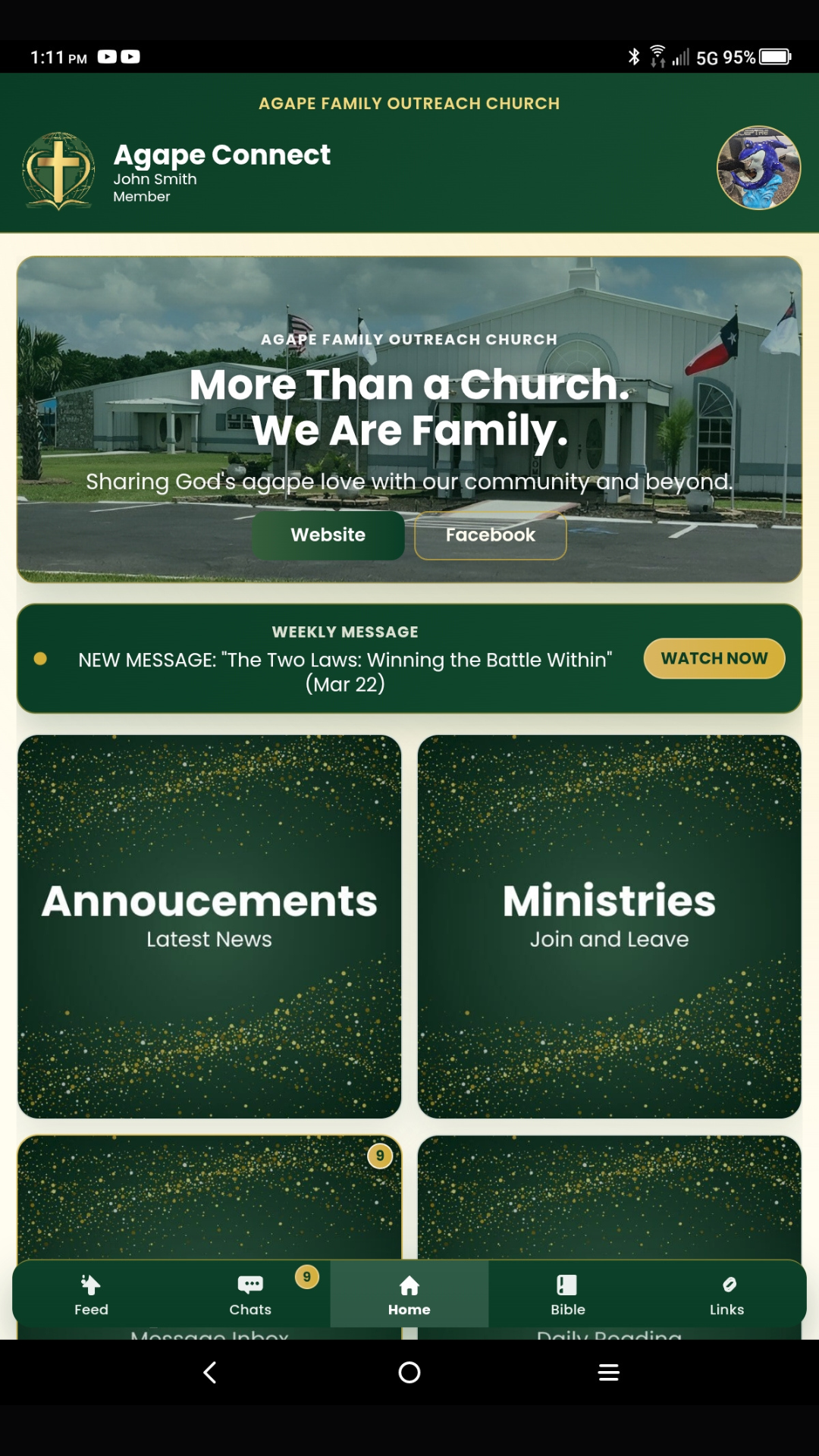The height and width of the screenshot is (1456, 819).
Task: Open the profile avatar picture
Action: (758, 168)
